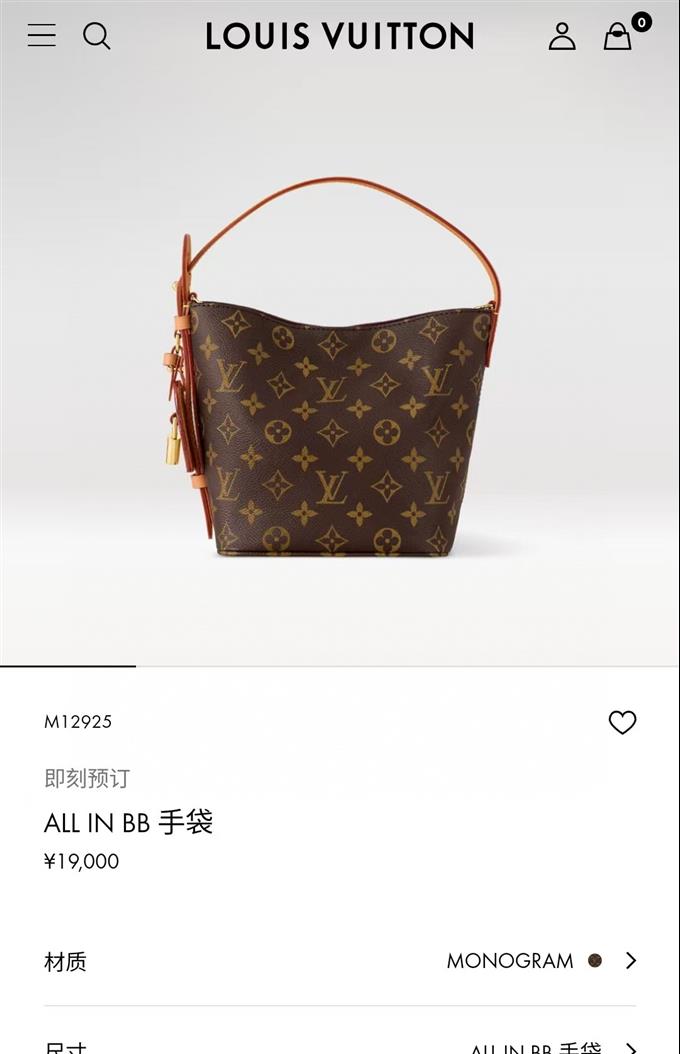The width and height of the screenshot is (680, 1054).
Task: Open the search icon
Action: coord(97,36)
